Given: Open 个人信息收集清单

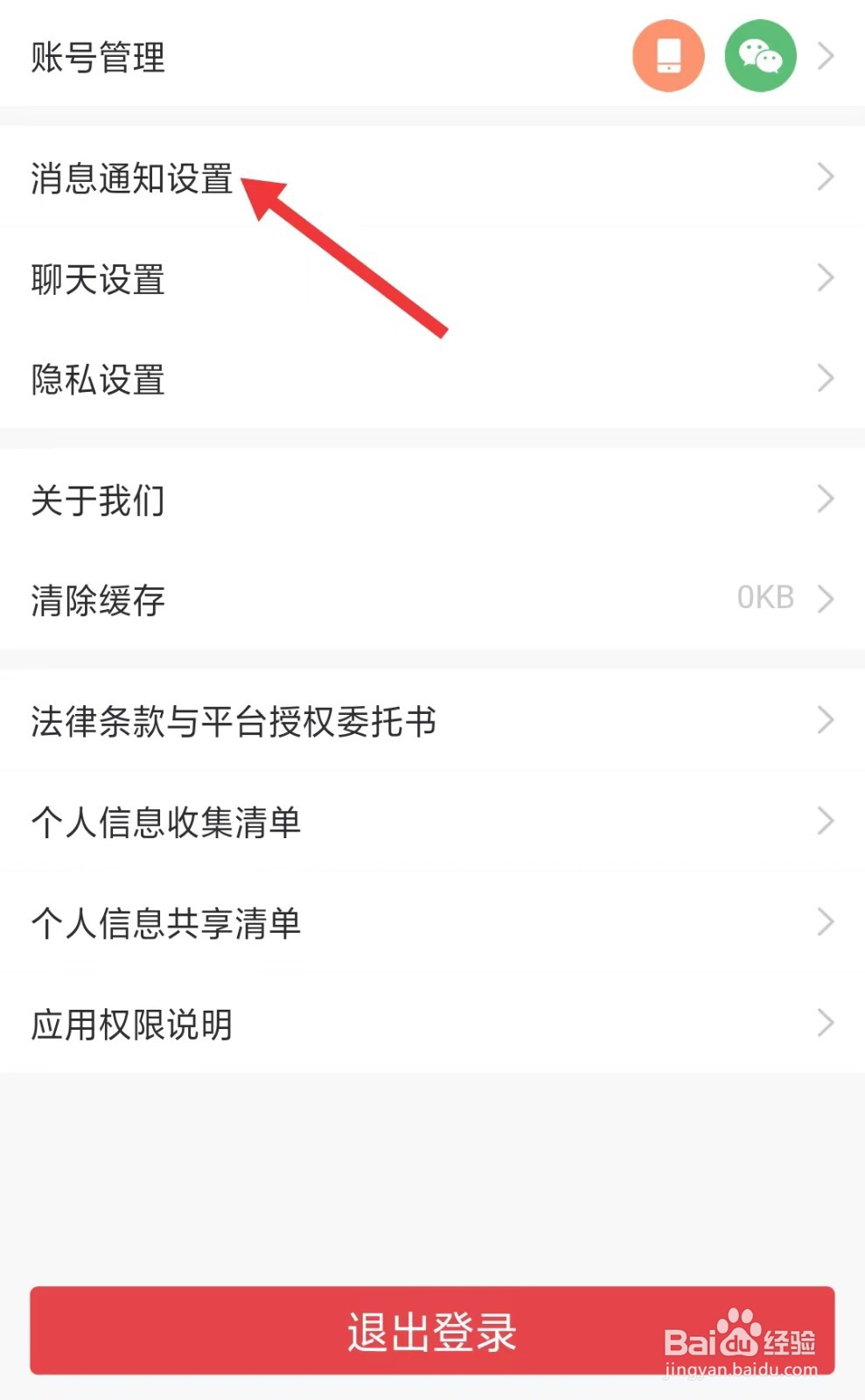Looking at the screenshot, I should [x=165, y=821].
